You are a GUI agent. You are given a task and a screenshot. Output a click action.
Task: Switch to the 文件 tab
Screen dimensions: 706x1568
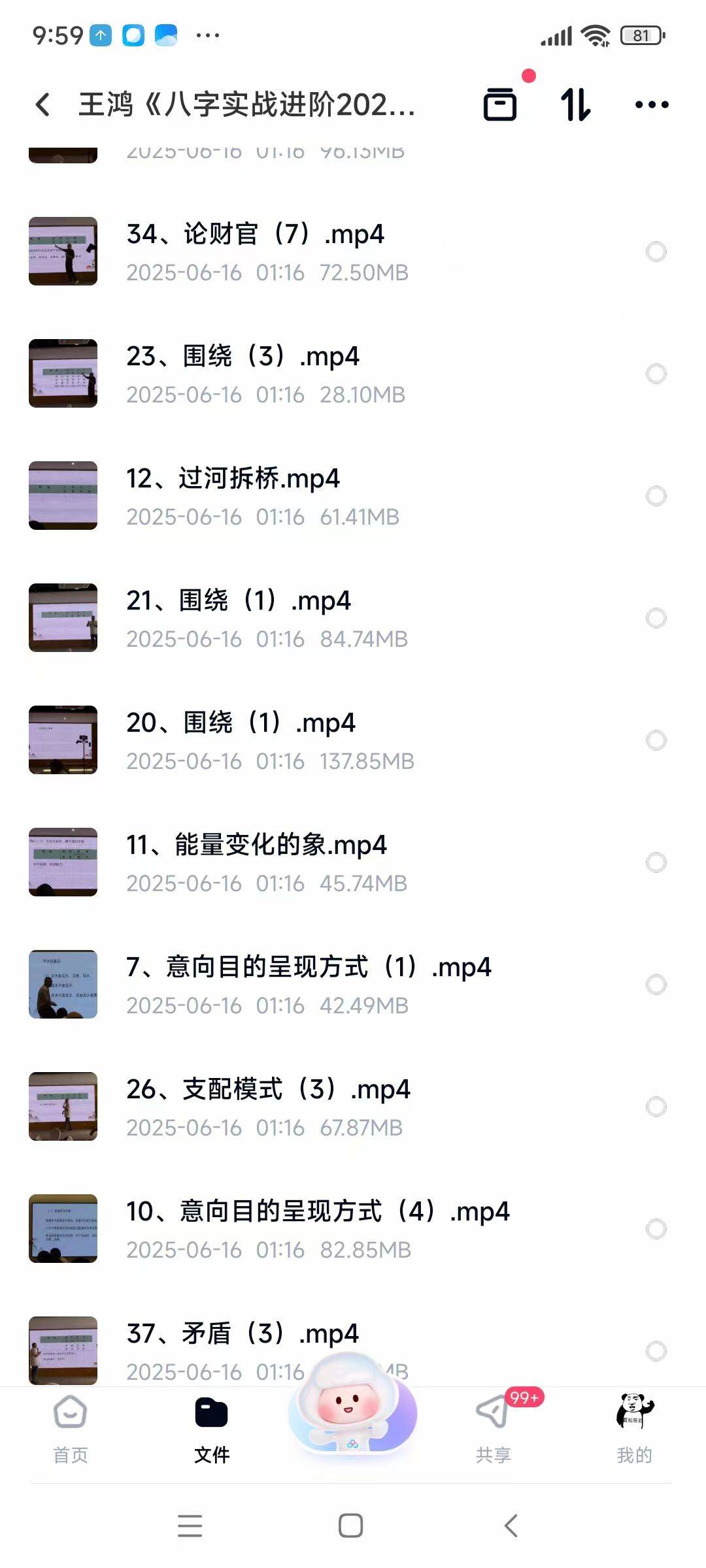click(x=211, y=1429)
